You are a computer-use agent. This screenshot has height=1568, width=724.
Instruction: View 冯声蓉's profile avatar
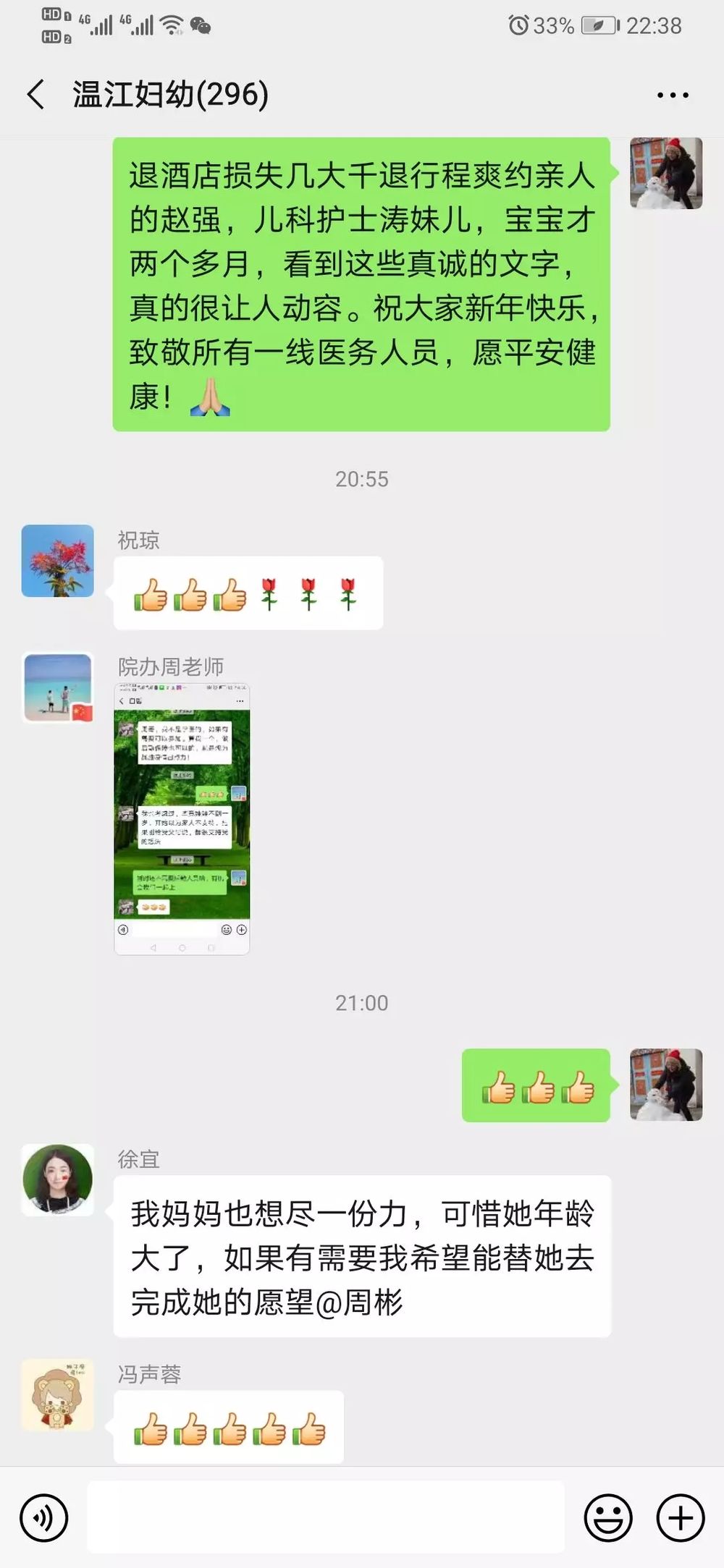(58, 1394)
